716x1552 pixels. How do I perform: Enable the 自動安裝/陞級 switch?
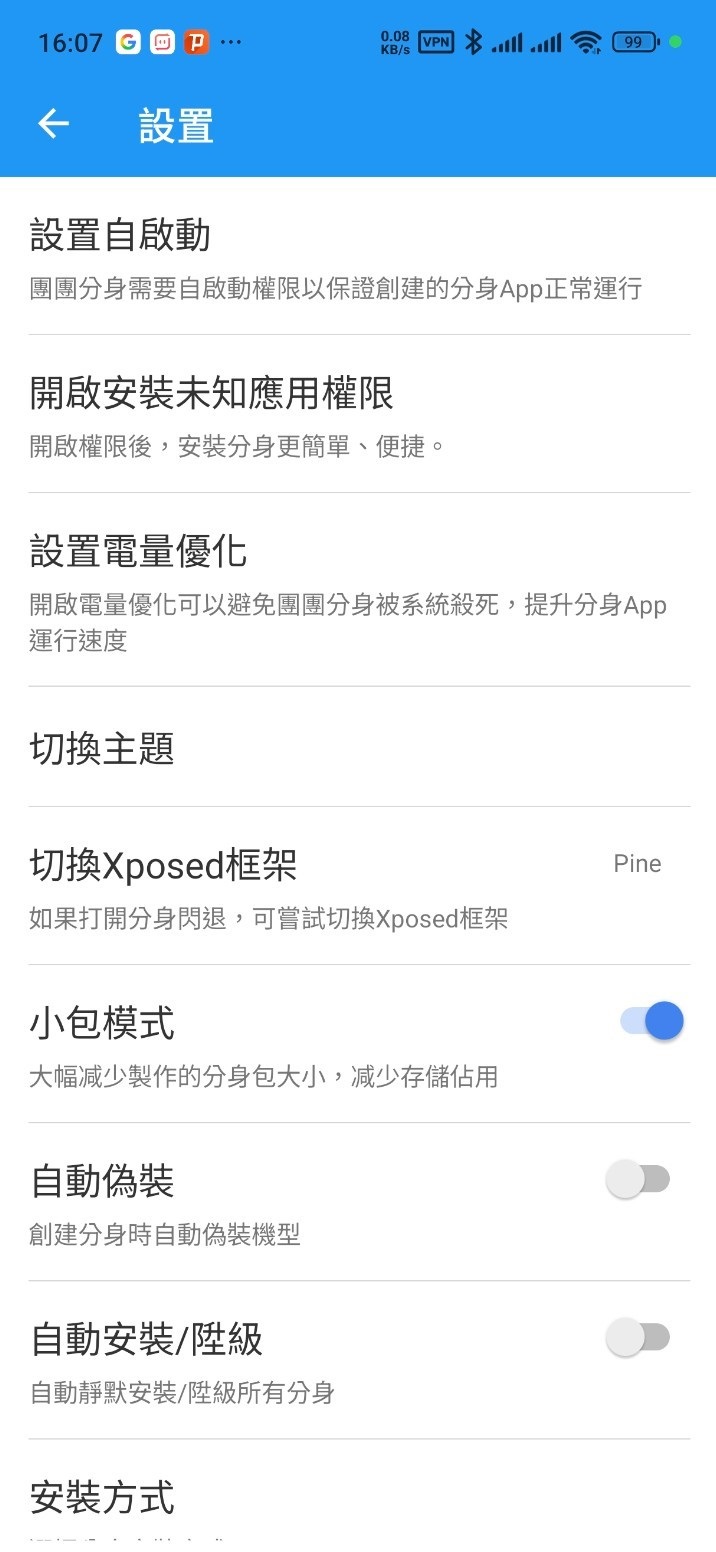click(x=638, y=1338)
